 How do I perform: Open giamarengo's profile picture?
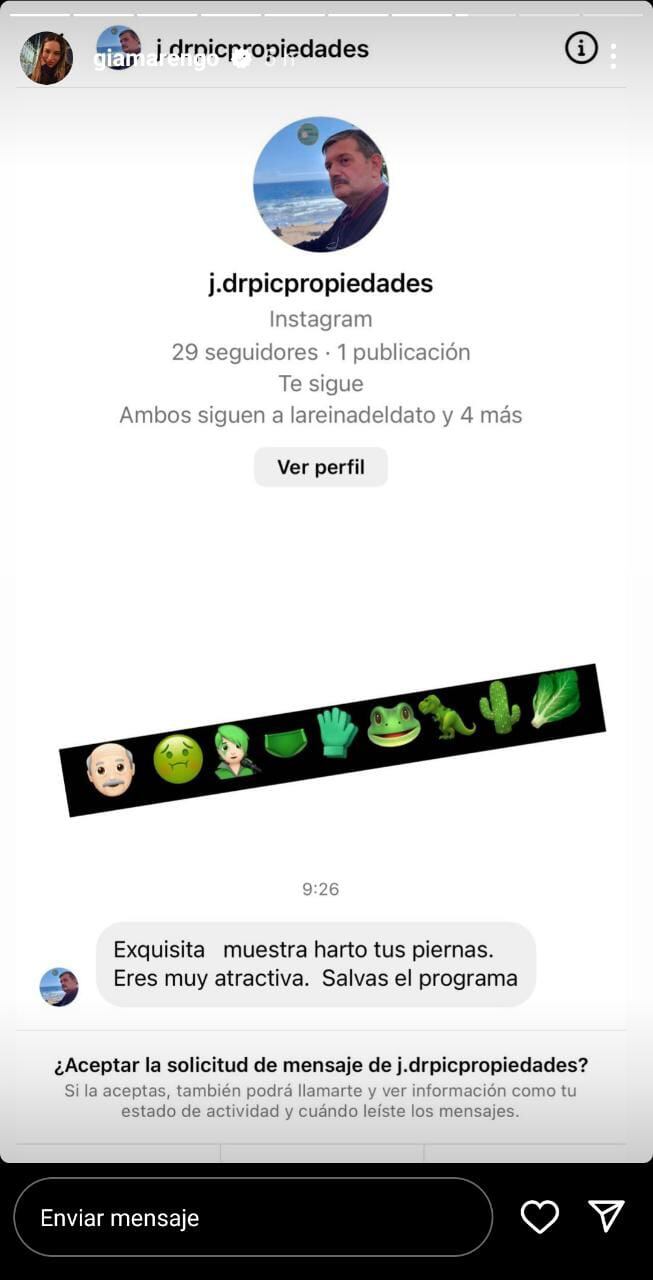tap(46, 58)
